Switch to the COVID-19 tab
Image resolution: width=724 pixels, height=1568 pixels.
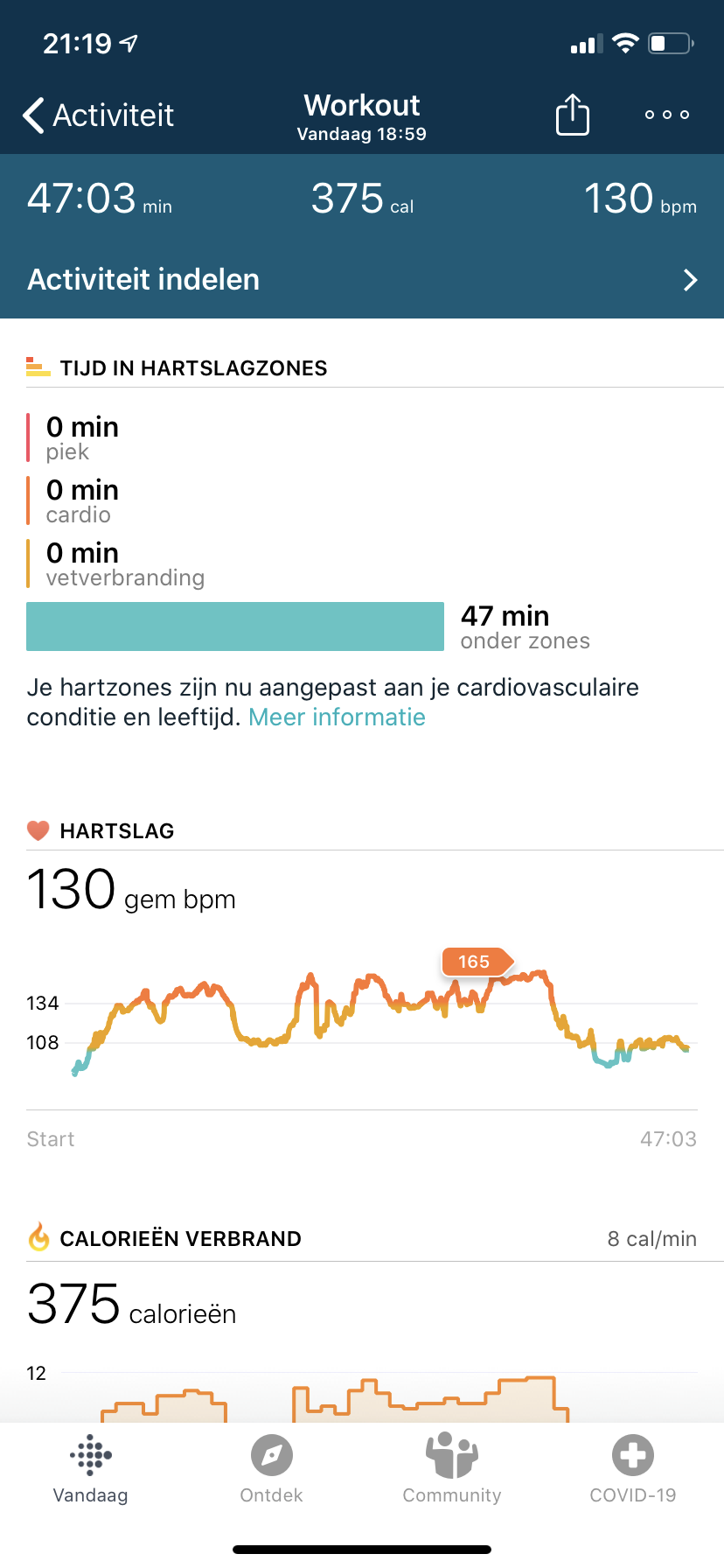(x=632, y=1469)
